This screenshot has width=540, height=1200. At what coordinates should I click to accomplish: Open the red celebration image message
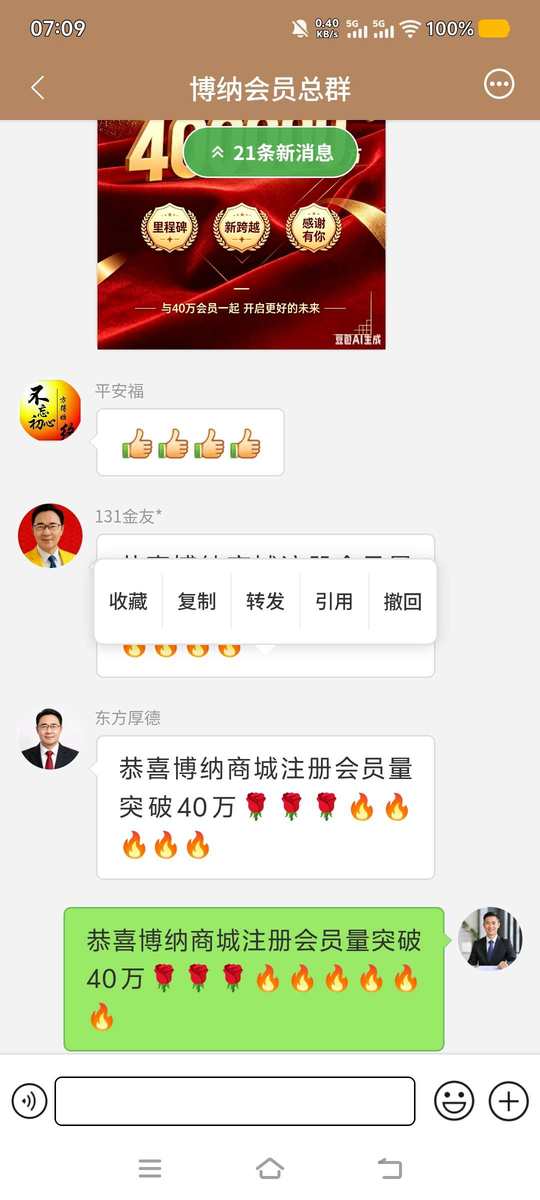pyautogui.click(x=241, y=235)
